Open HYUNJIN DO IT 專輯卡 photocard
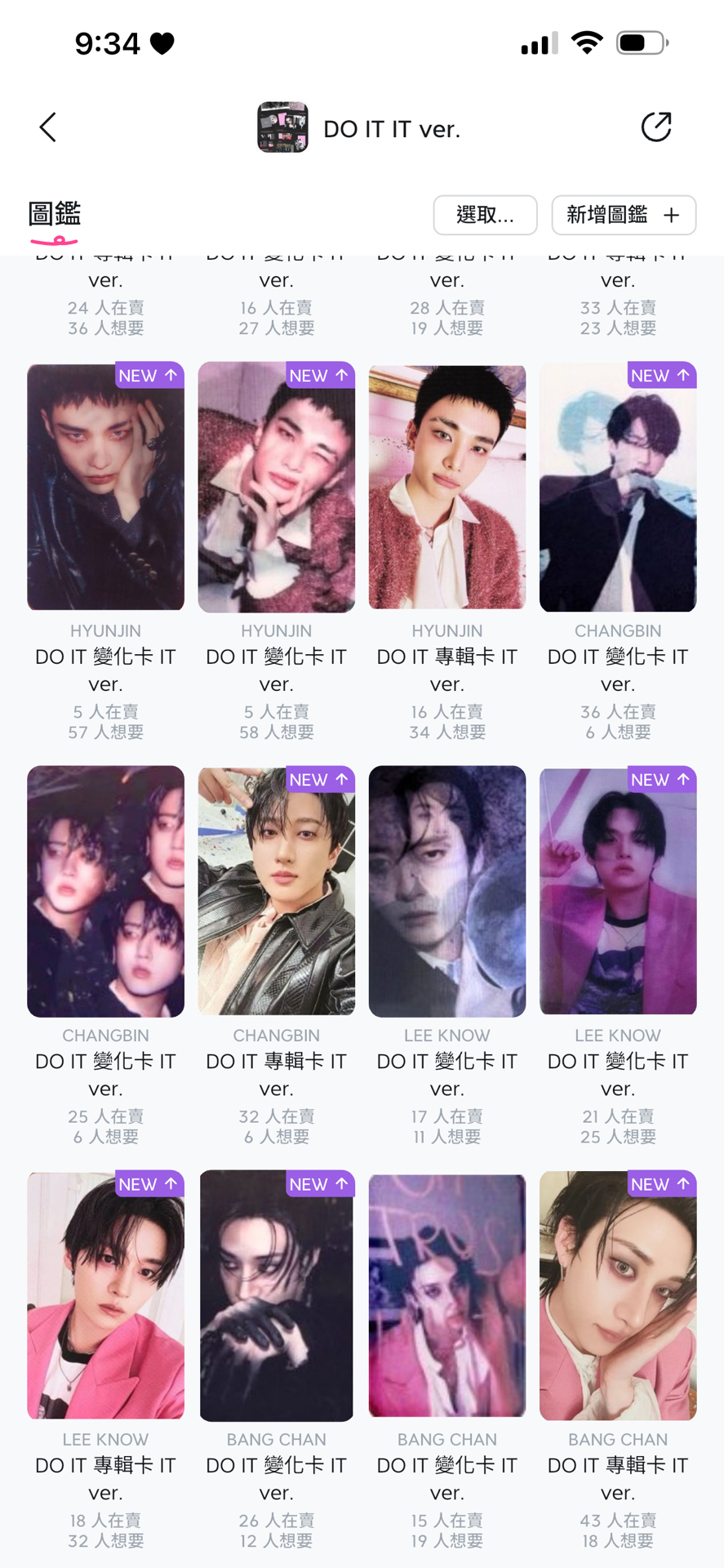The height and width of the screenshot is (1568, 724). click(446, 488)
